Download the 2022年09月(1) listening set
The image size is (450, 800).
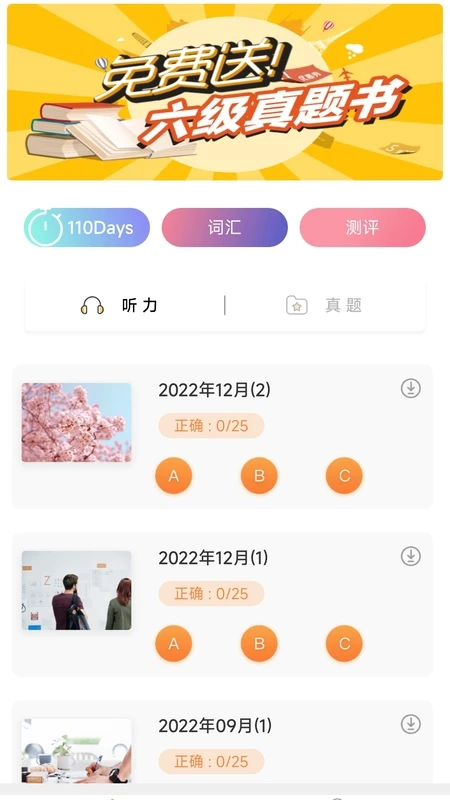pos(411,724)
